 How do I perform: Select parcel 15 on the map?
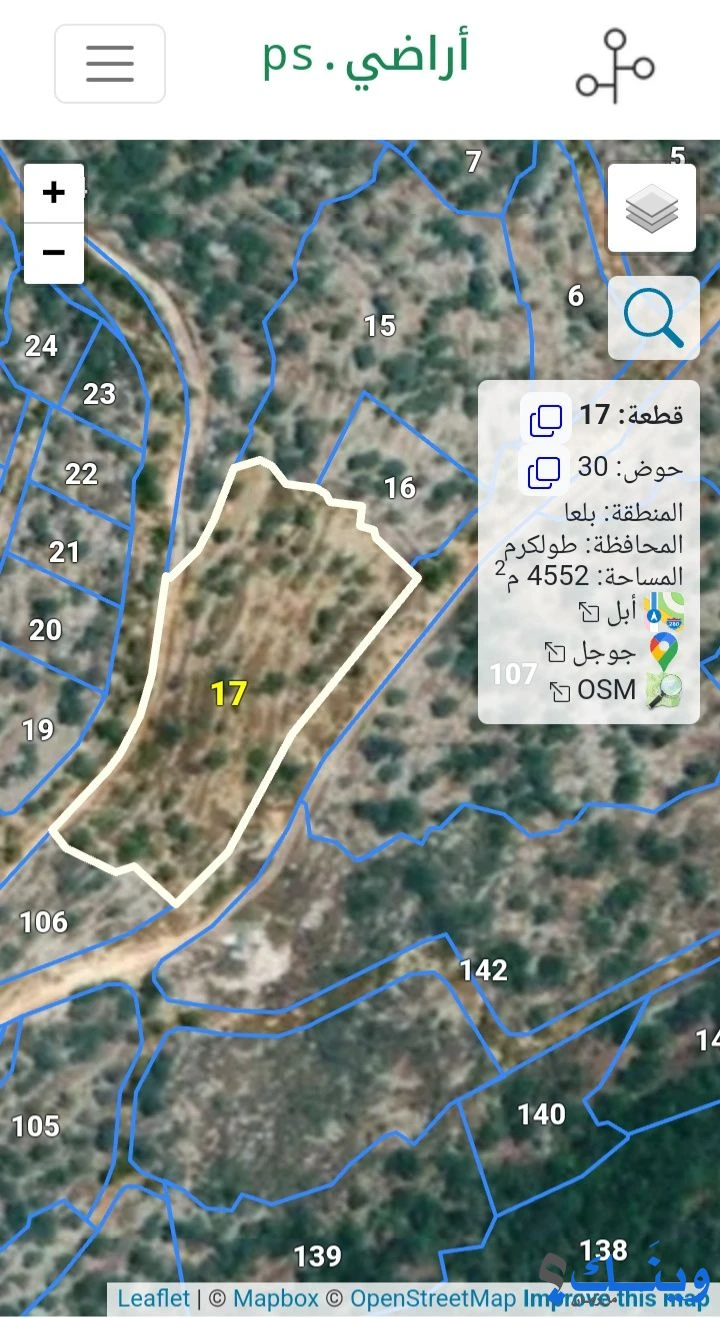(x=380, y=325)
